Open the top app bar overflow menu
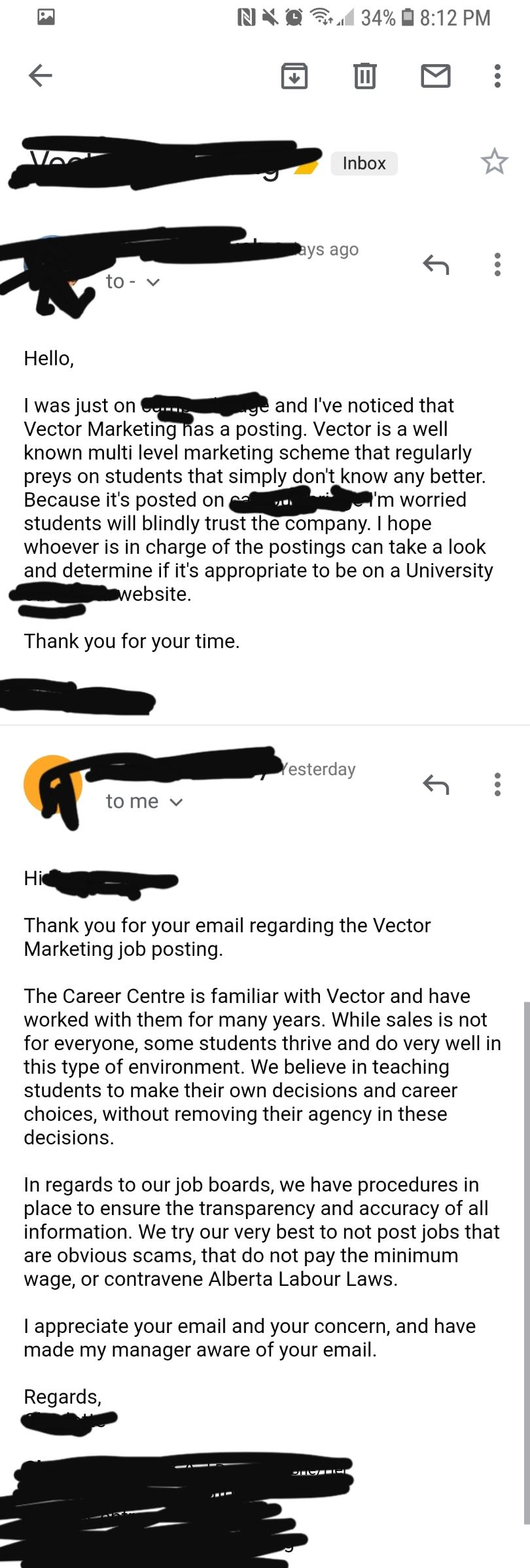The width and height of the screenshot is (530, 1568). 497,76
